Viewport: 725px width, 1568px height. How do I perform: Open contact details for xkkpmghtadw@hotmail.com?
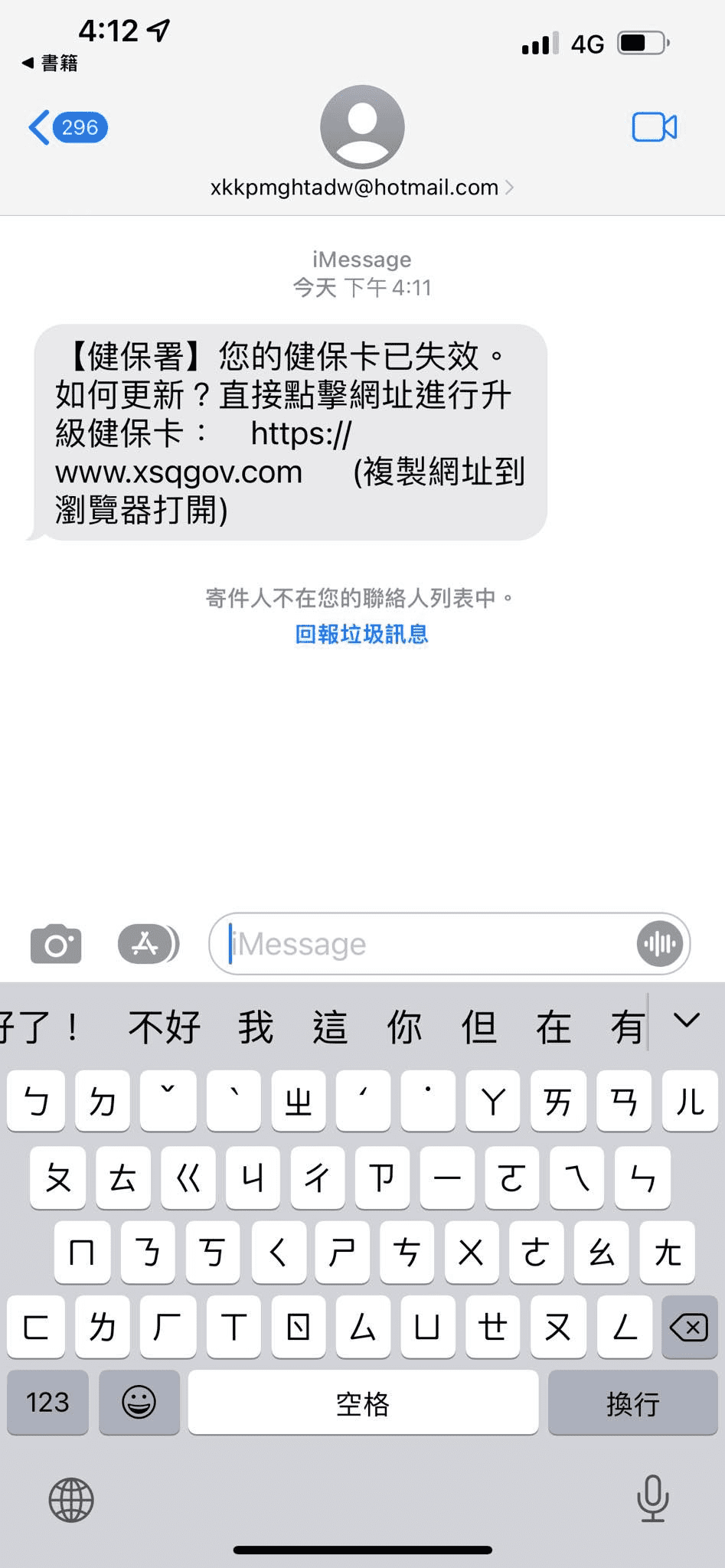pos(362,187)
